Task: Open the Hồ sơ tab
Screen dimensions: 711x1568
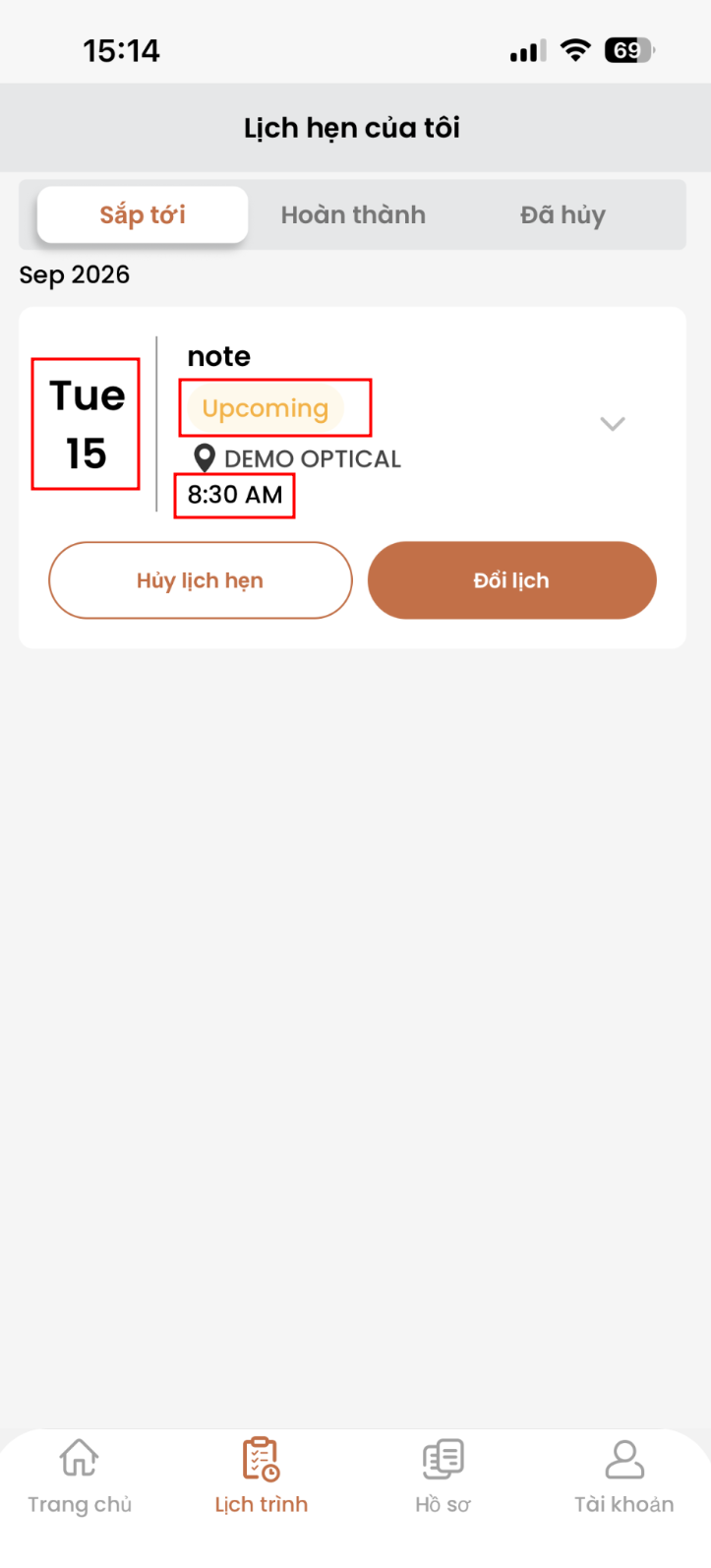Action: tap(443, 1476)
